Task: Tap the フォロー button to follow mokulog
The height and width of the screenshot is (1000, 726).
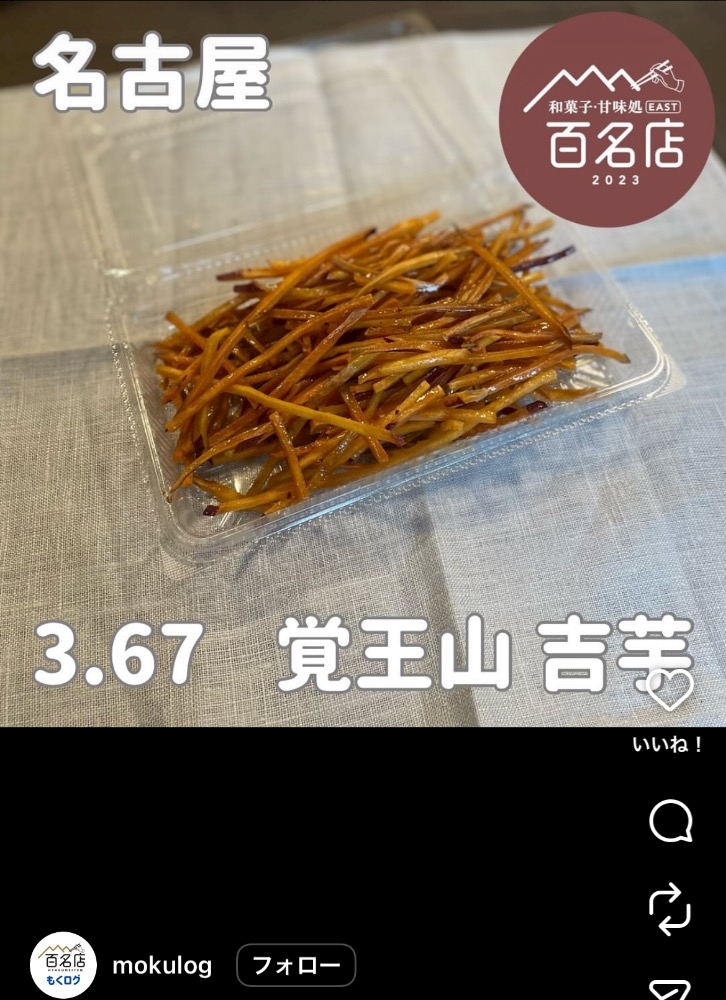Action: (x=296, y=965)
